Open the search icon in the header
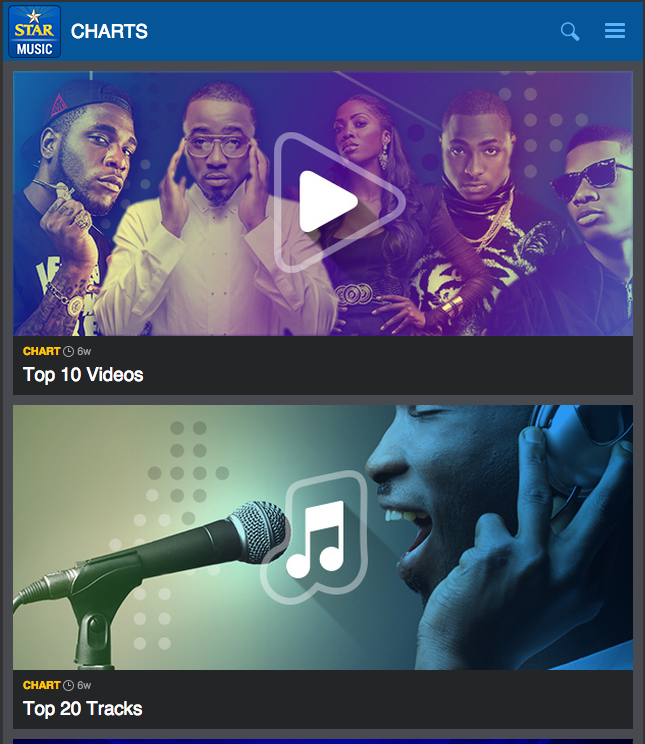Screen dimensions: 645x744 [570, 32]
